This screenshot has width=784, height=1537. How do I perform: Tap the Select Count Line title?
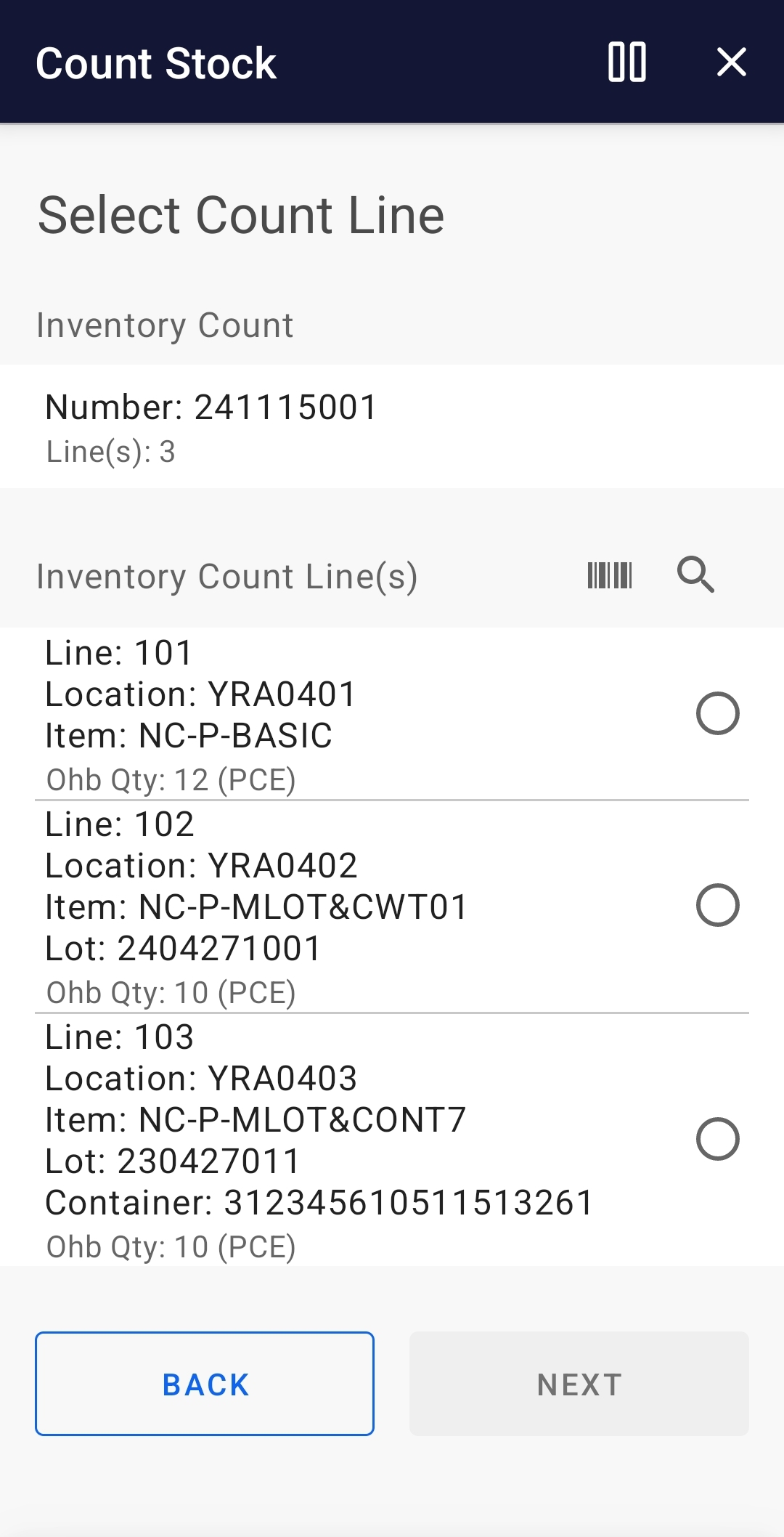click(x=241, y=214)
